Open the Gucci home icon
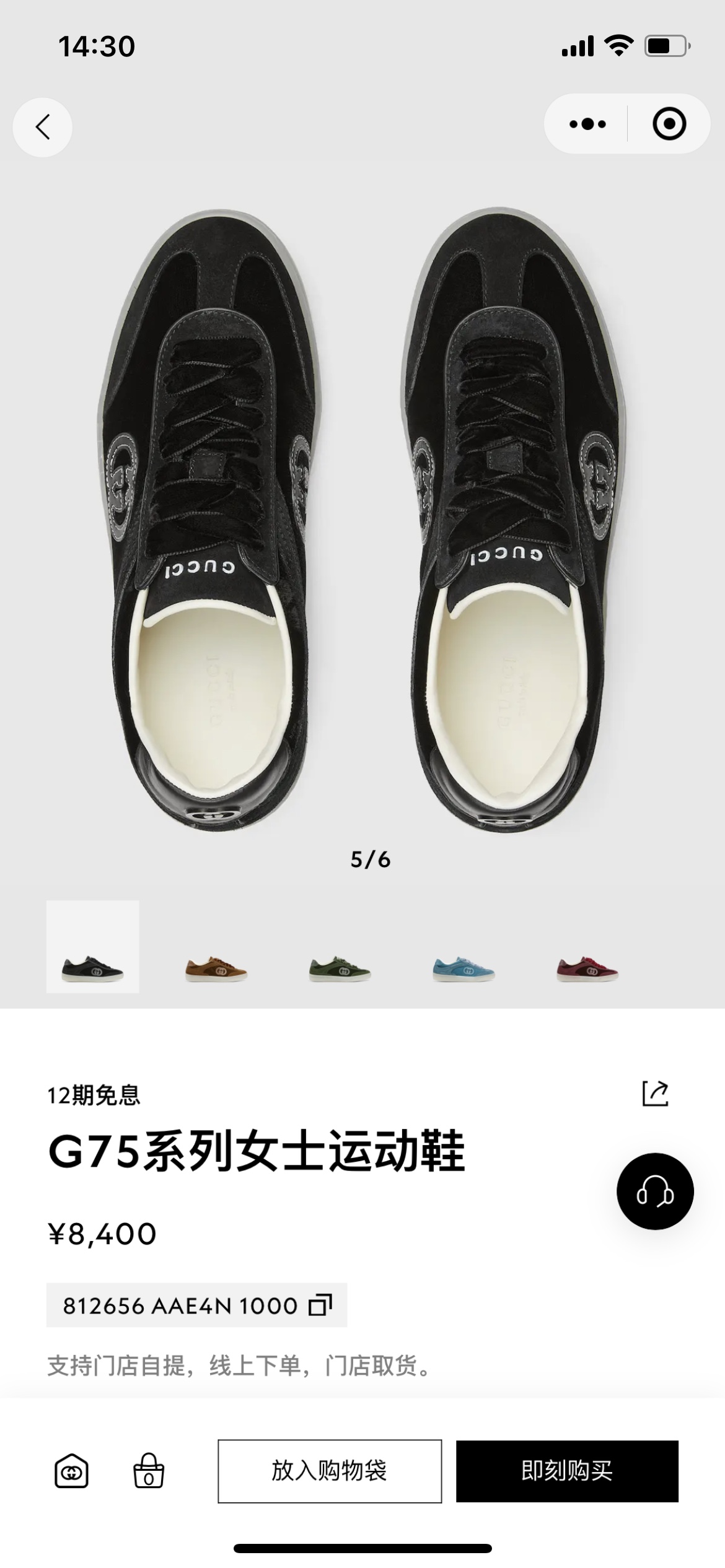The image size is (725, 1568). pyautogui.click(x=71, y=1471)
